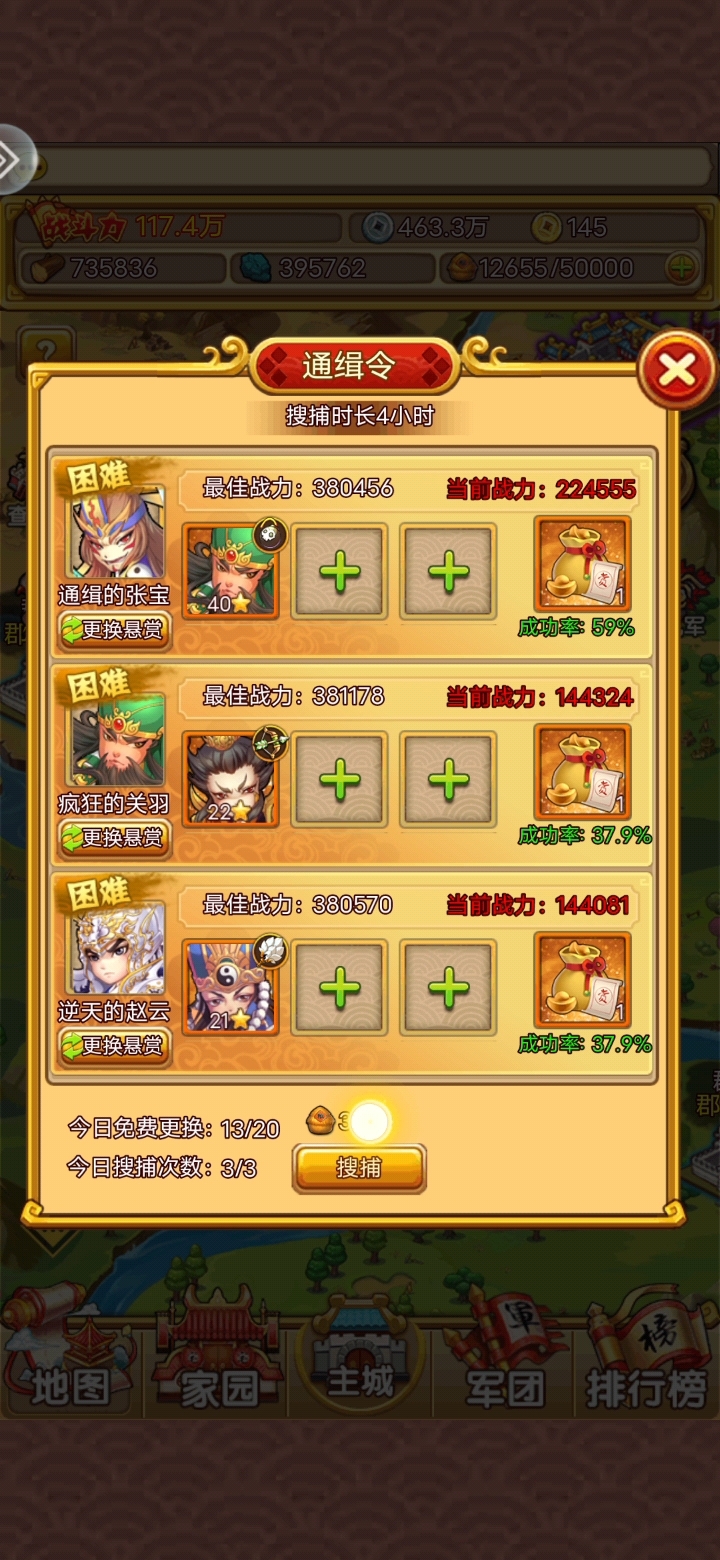View reward bag for 通缉的张宝
The image size is (720, 1560).
pos(582,563)
